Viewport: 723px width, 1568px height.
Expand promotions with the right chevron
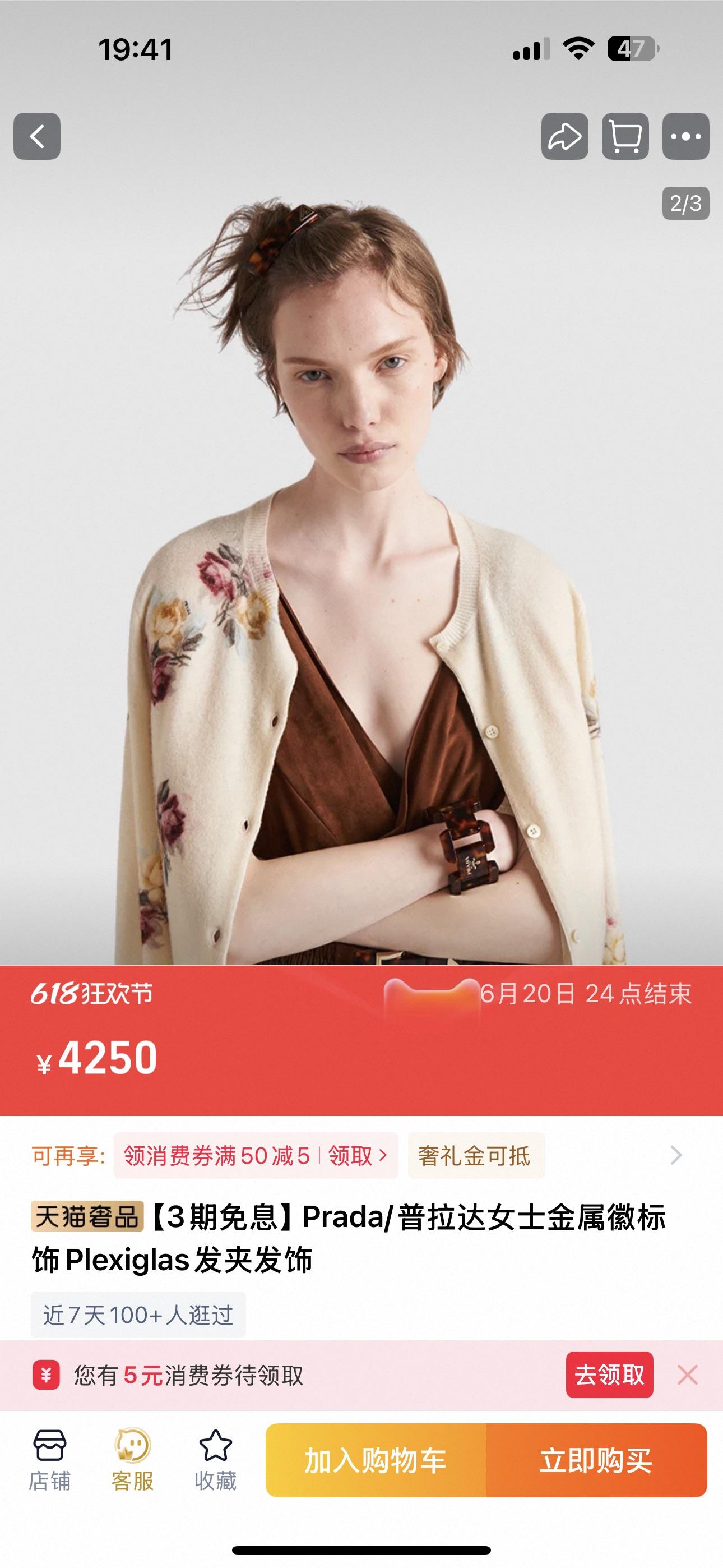pos(675,1155)
